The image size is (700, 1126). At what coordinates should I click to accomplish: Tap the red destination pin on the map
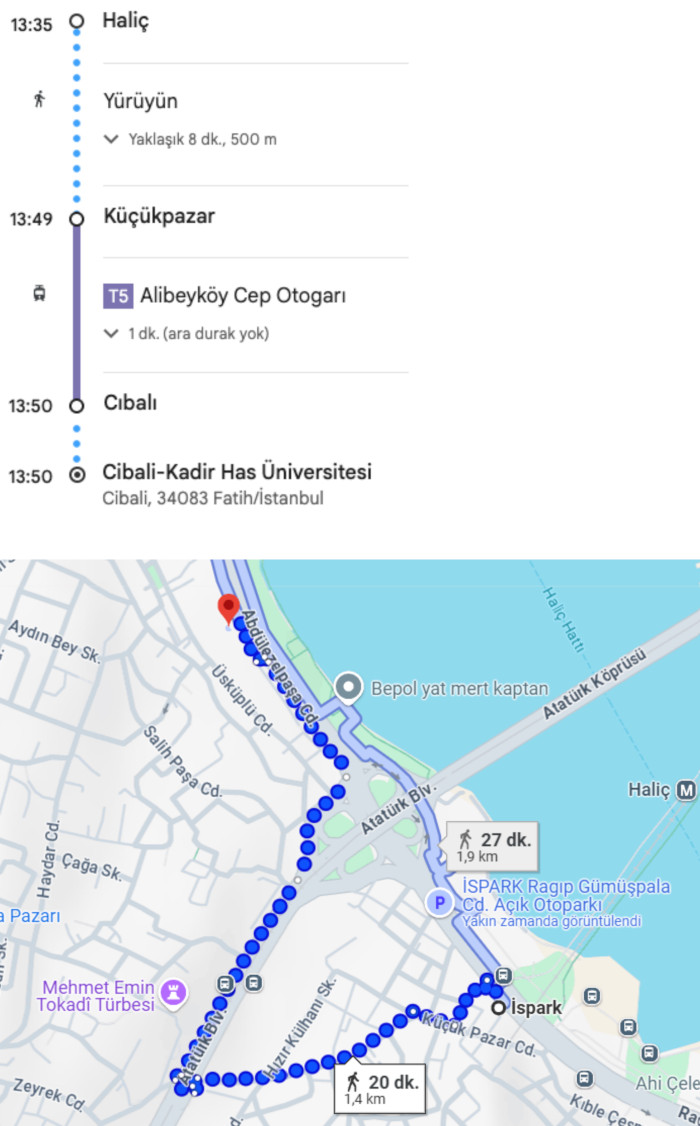(x=228, y=610)
